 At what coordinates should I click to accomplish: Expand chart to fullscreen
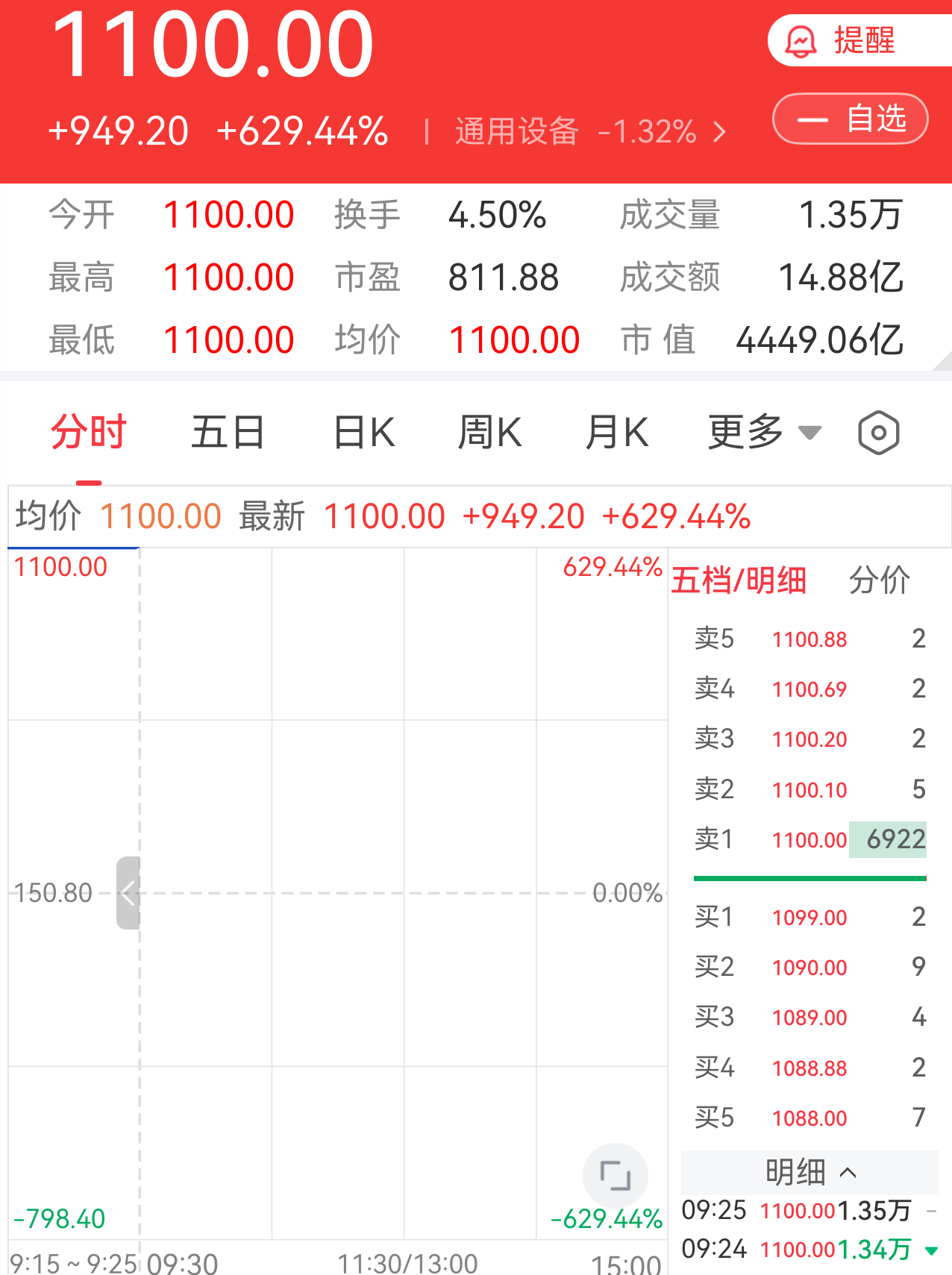click(616, 1176)
